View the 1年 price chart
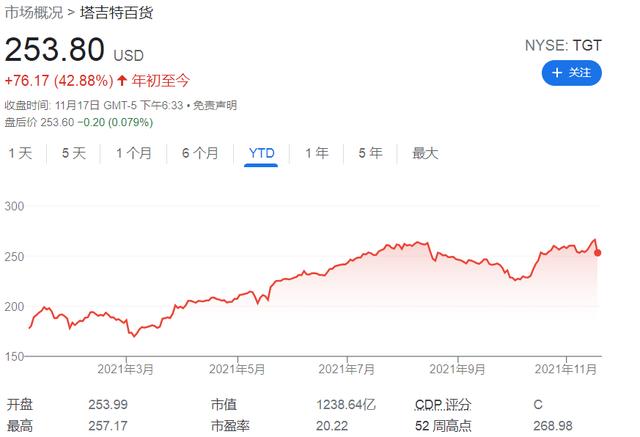The height and width of the screenshot is (437, 640). (316, 153)
